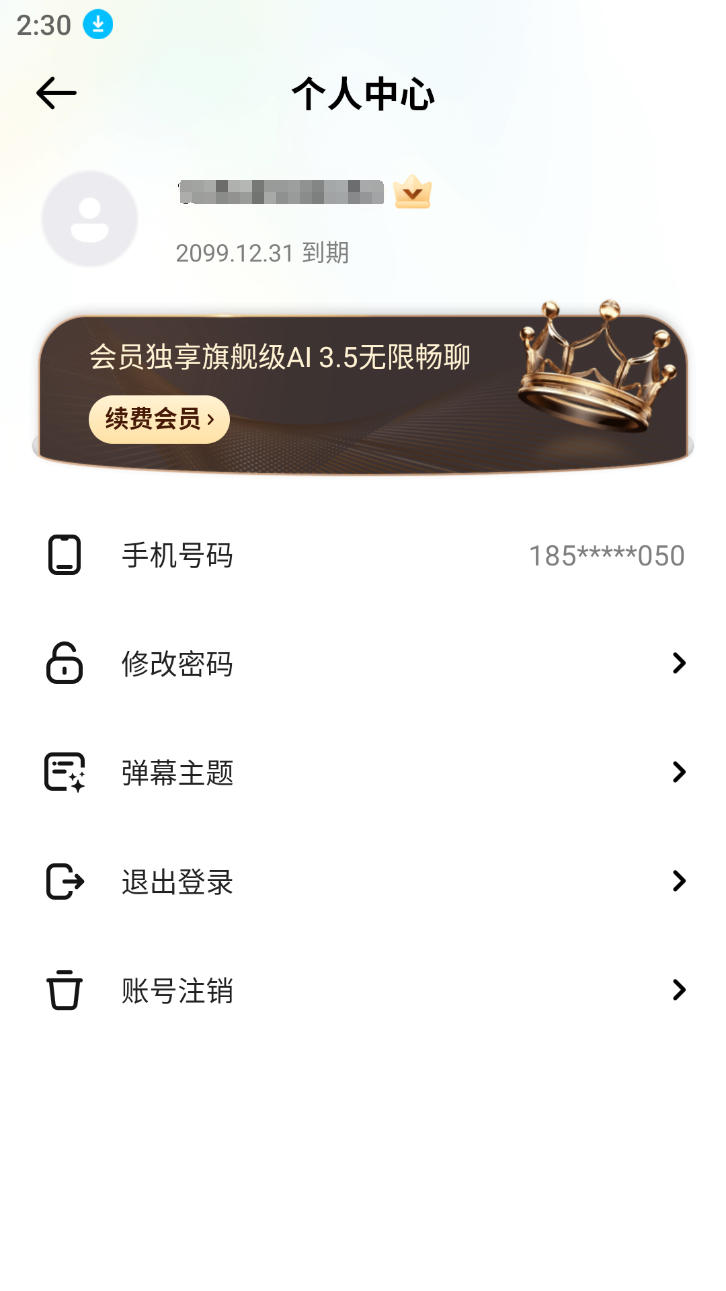
Task: Select 退出登录 to sign out
Action: click(363, 882)
